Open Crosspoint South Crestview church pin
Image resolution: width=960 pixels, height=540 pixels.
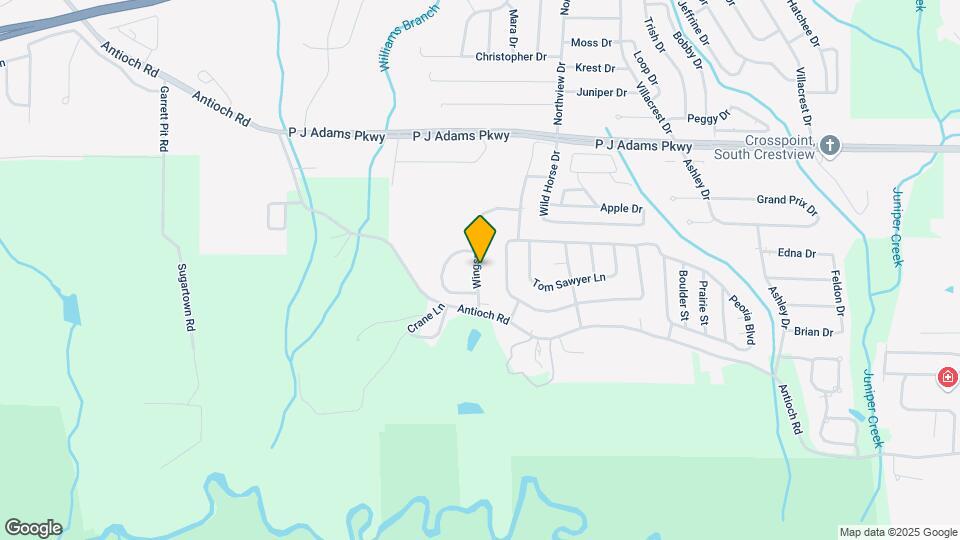tap(829, 146)
